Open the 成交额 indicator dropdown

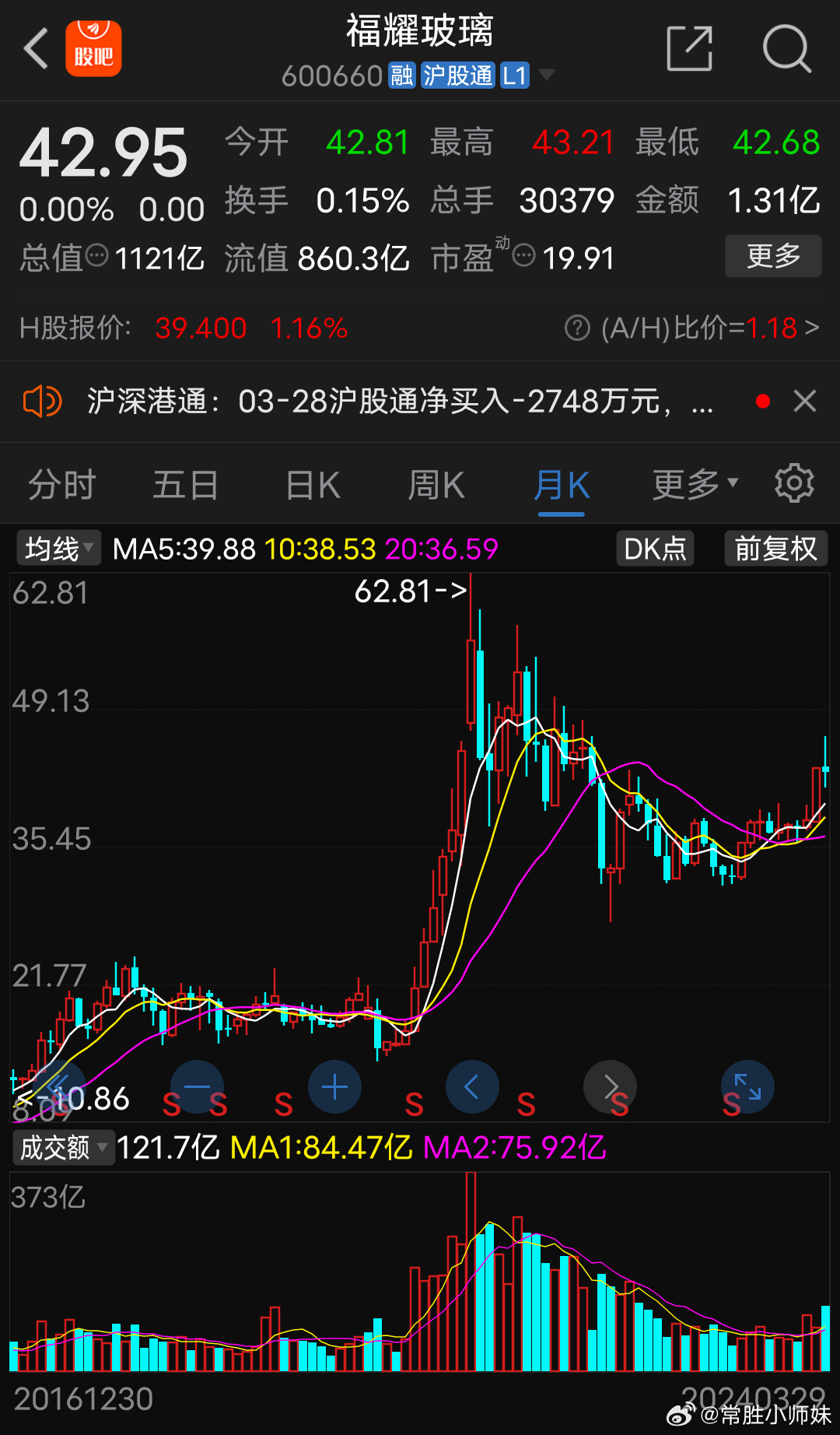(64, 1148)
